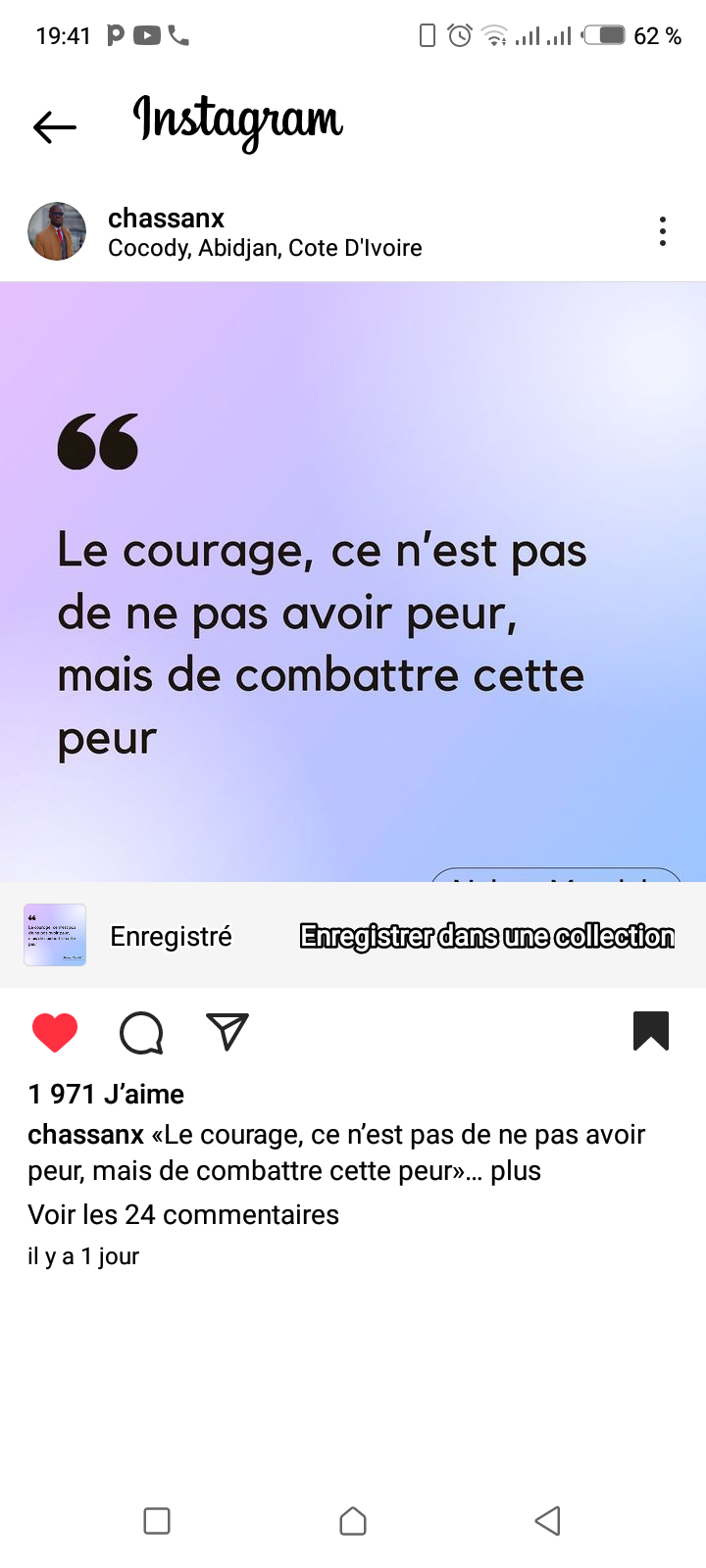
Task: Share the post via paper plane icon
Action: [x=227, y=1032]
